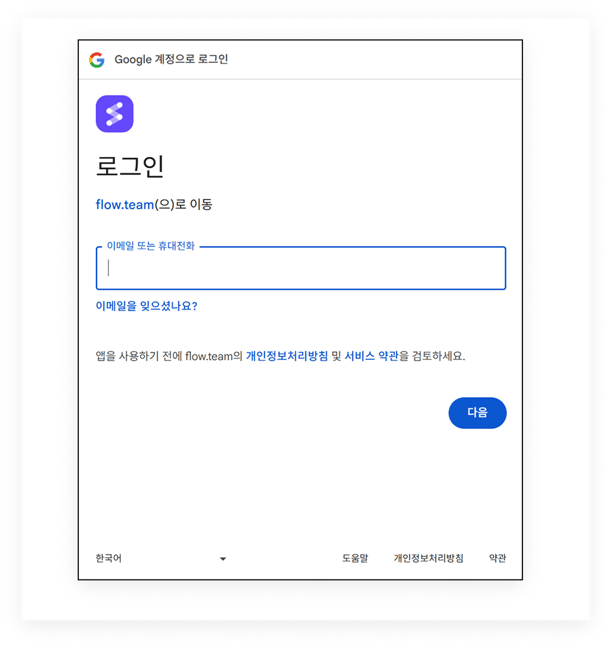Open the footer 개인정보처리방침 link
612x647 pixels.
428,558
